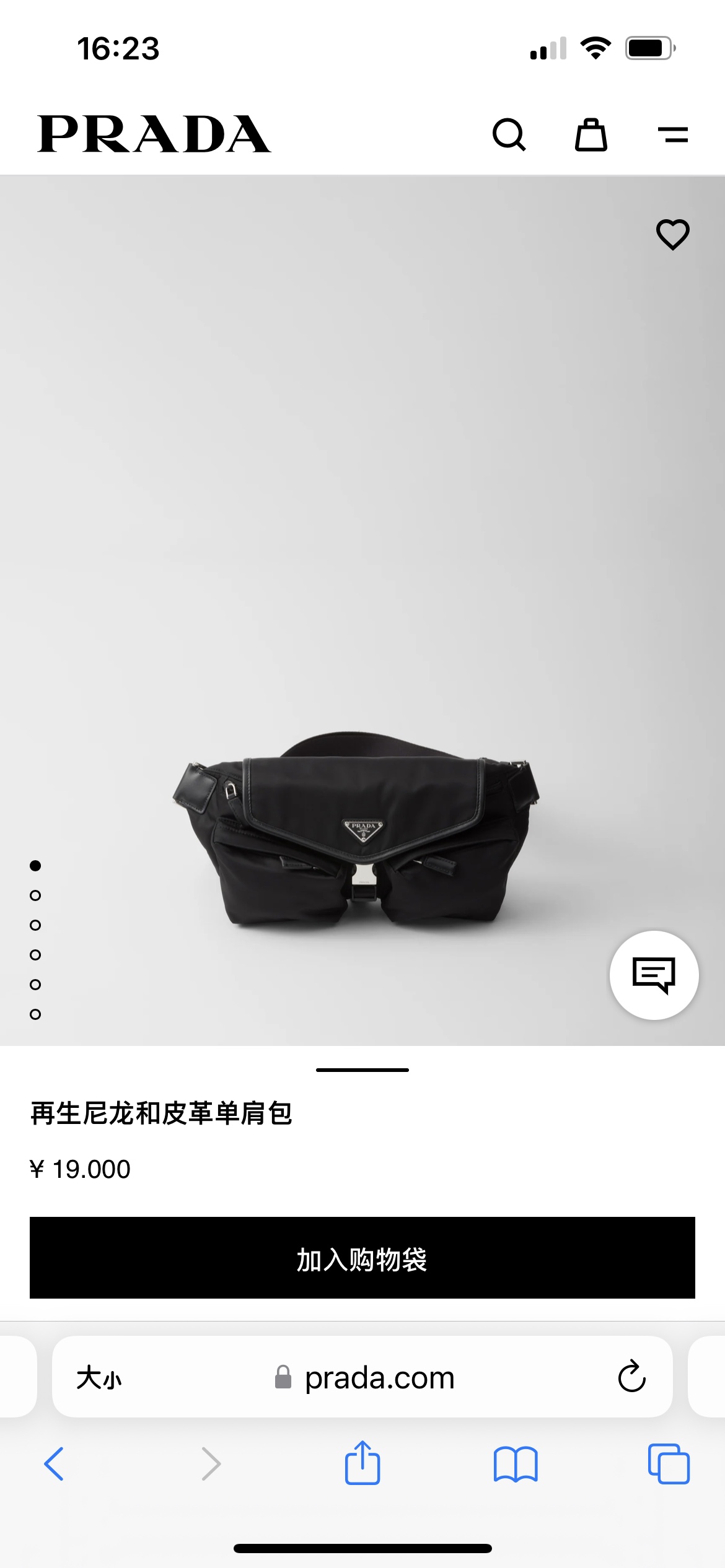Reload the prada.com page

[631, 1377]
